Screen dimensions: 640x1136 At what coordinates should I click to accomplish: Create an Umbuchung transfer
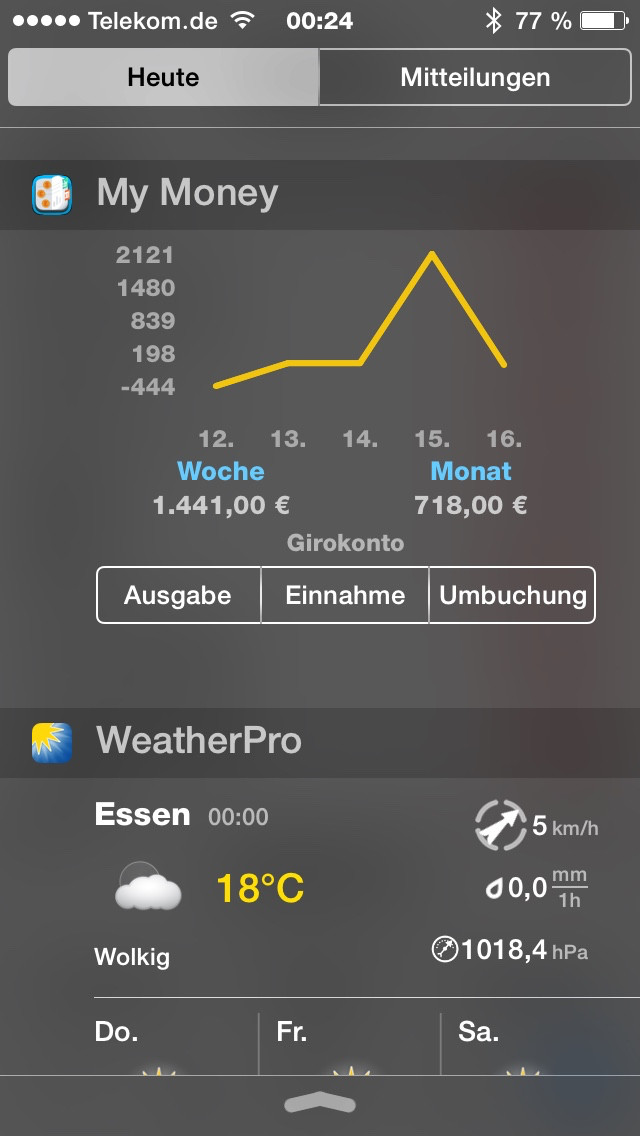pyautogui.click(x=512, y=596)
